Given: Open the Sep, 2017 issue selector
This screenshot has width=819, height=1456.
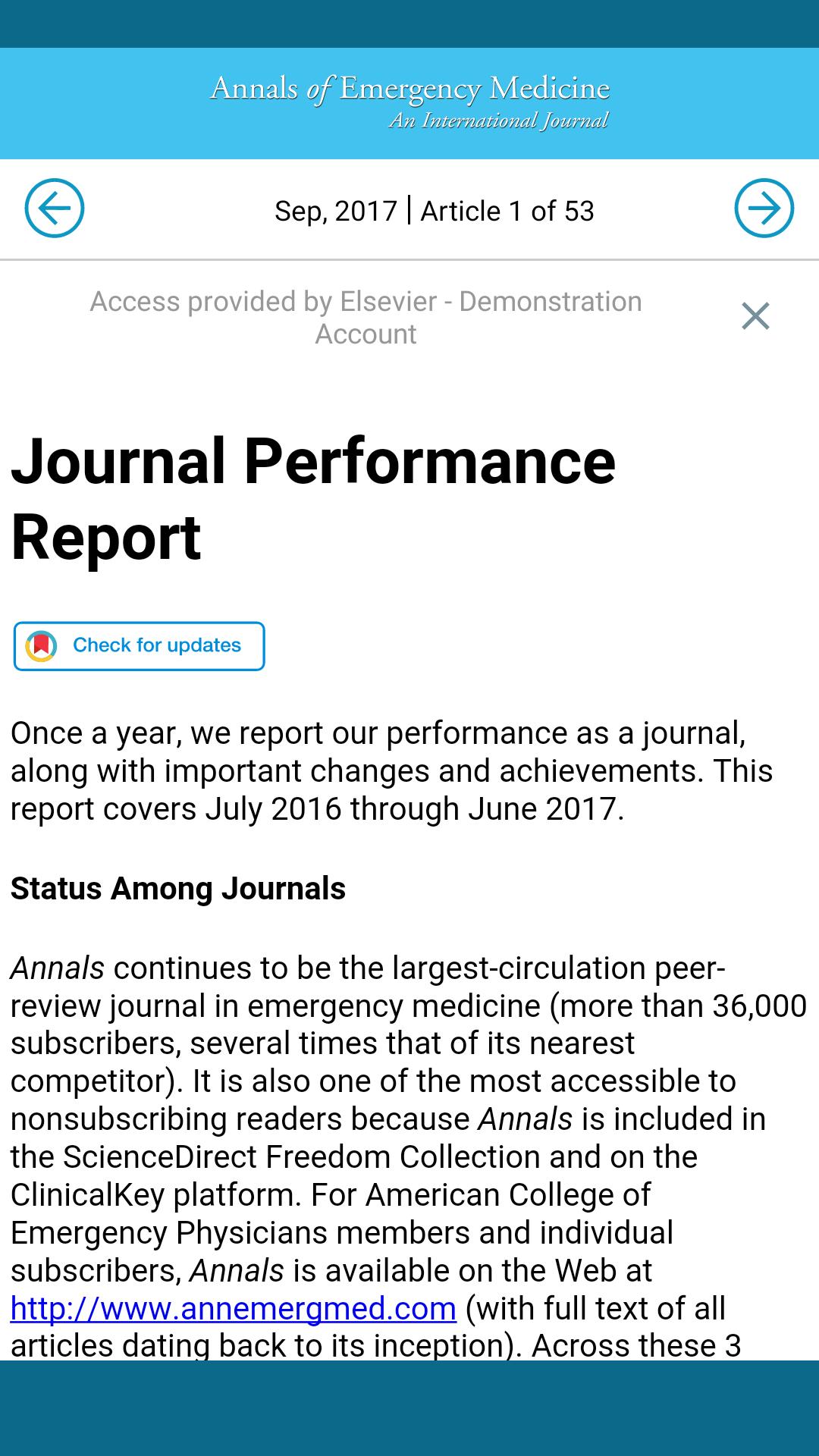Looking at the screenshot, I should pyautogui.click(x=336, y=210).
